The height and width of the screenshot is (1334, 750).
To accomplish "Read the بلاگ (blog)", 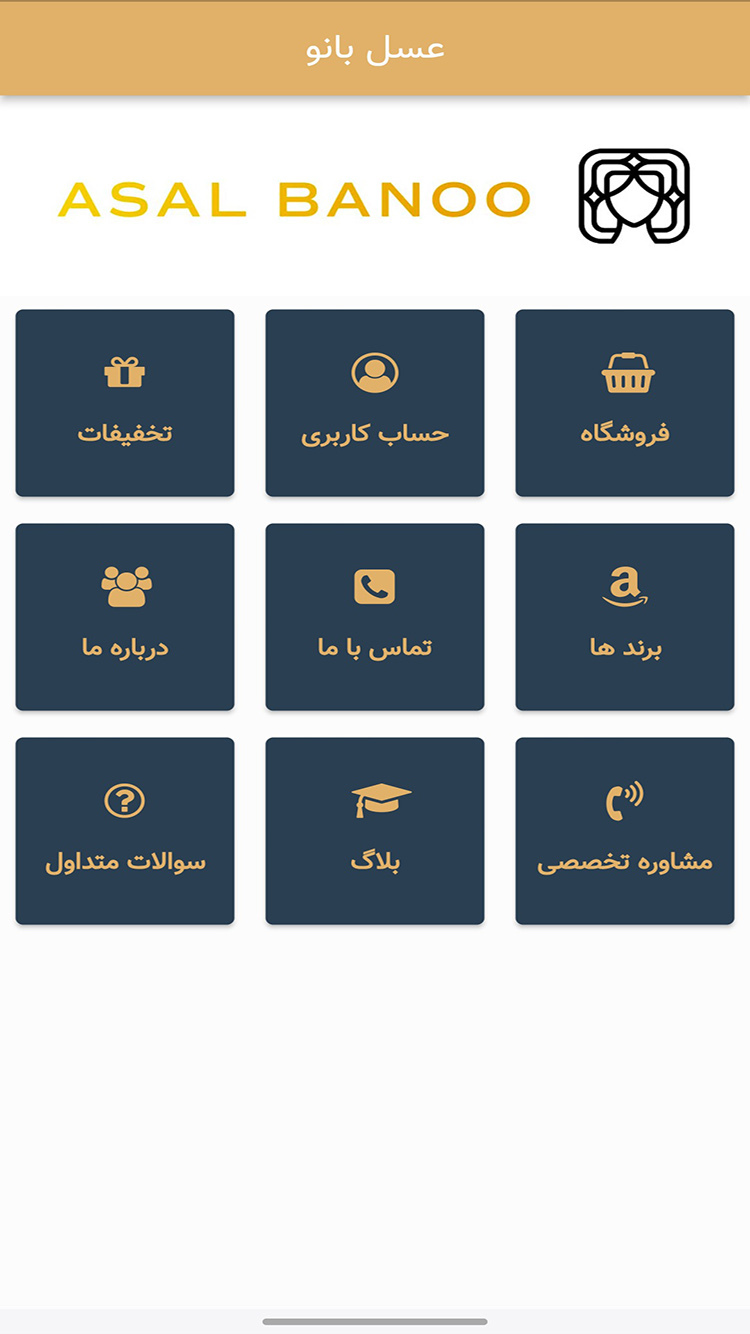I will pos(374,831).
